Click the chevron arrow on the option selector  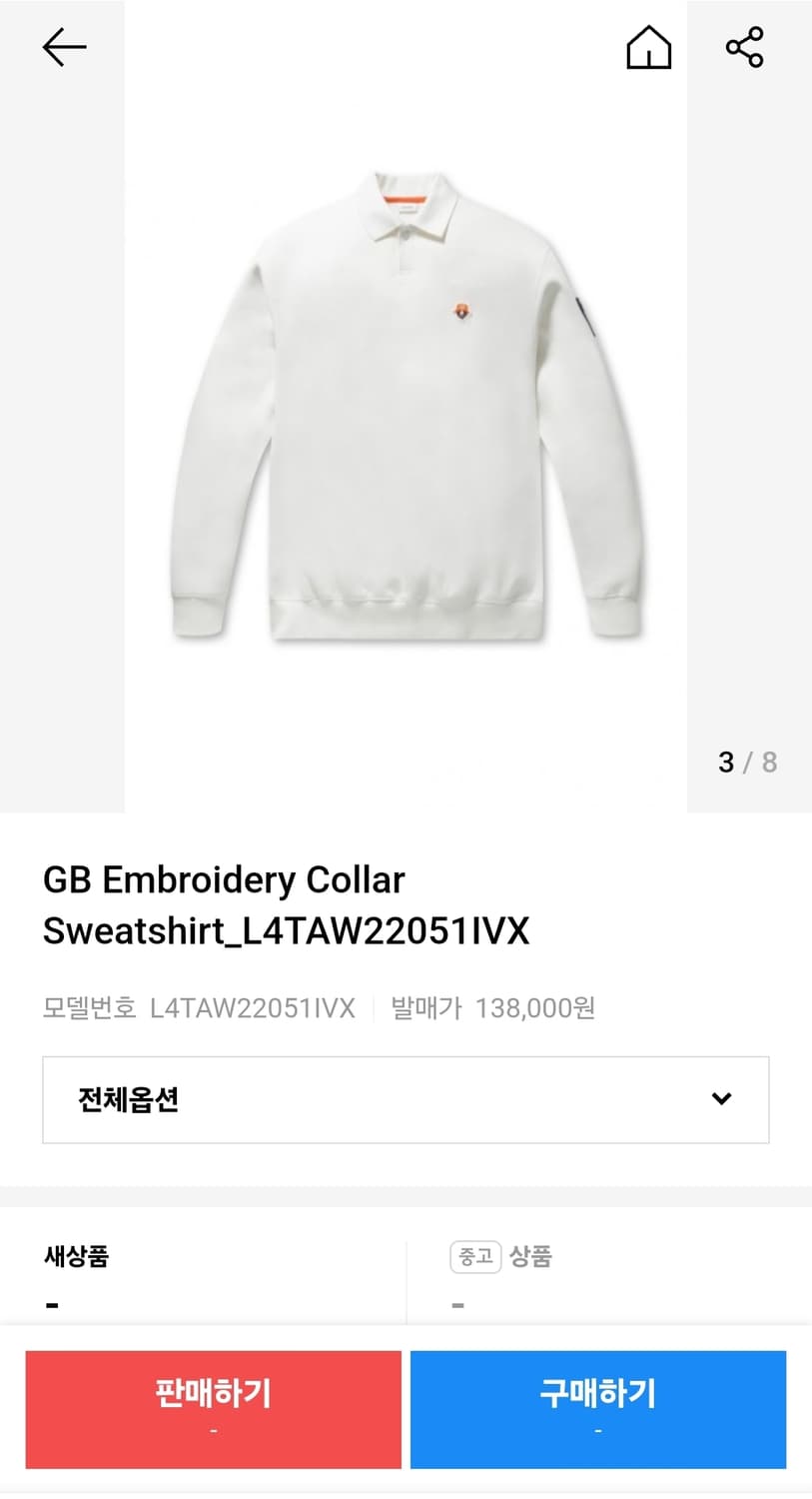coord(721,1098)
